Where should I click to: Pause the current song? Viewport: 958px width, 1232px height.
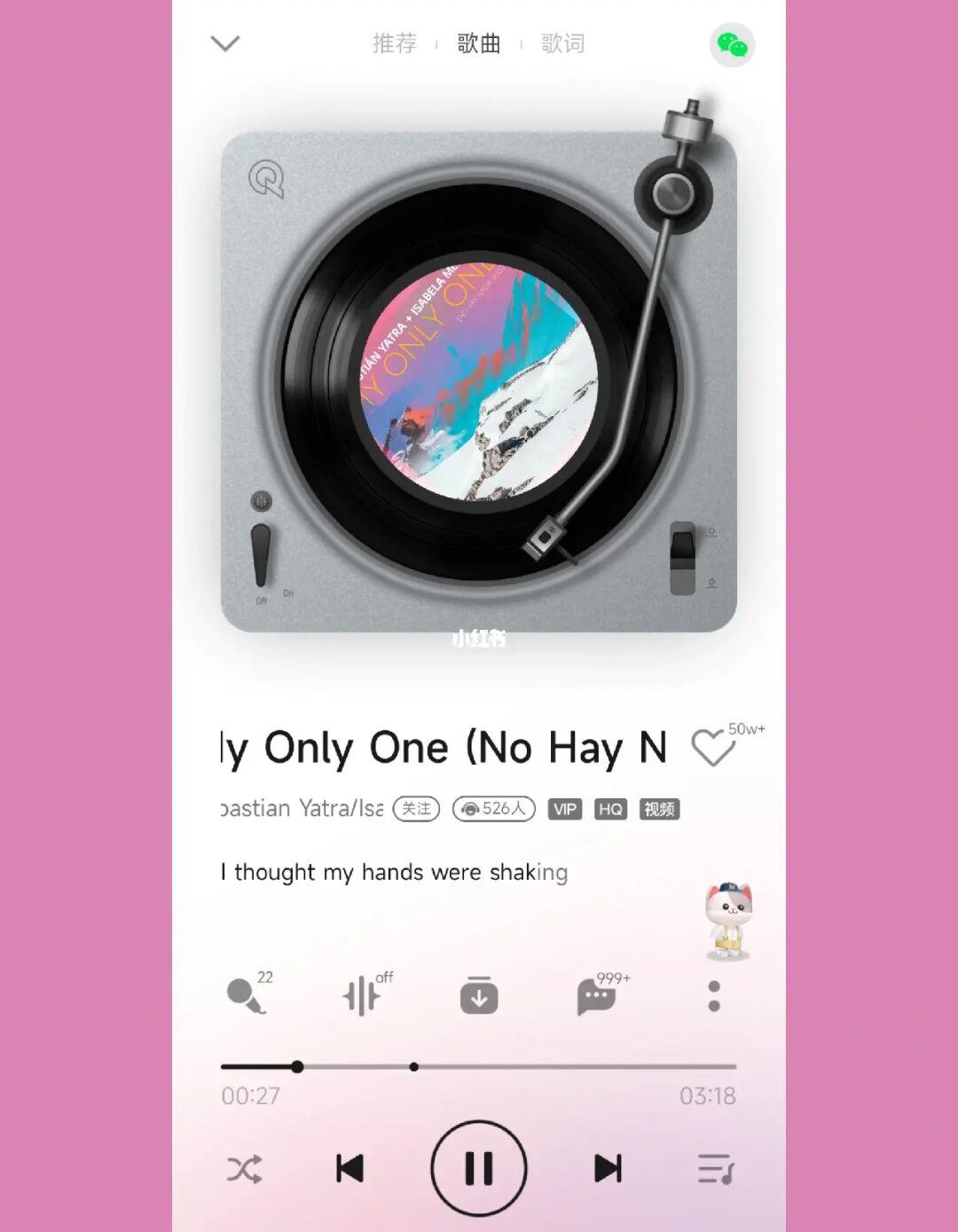coord(479,1169)
